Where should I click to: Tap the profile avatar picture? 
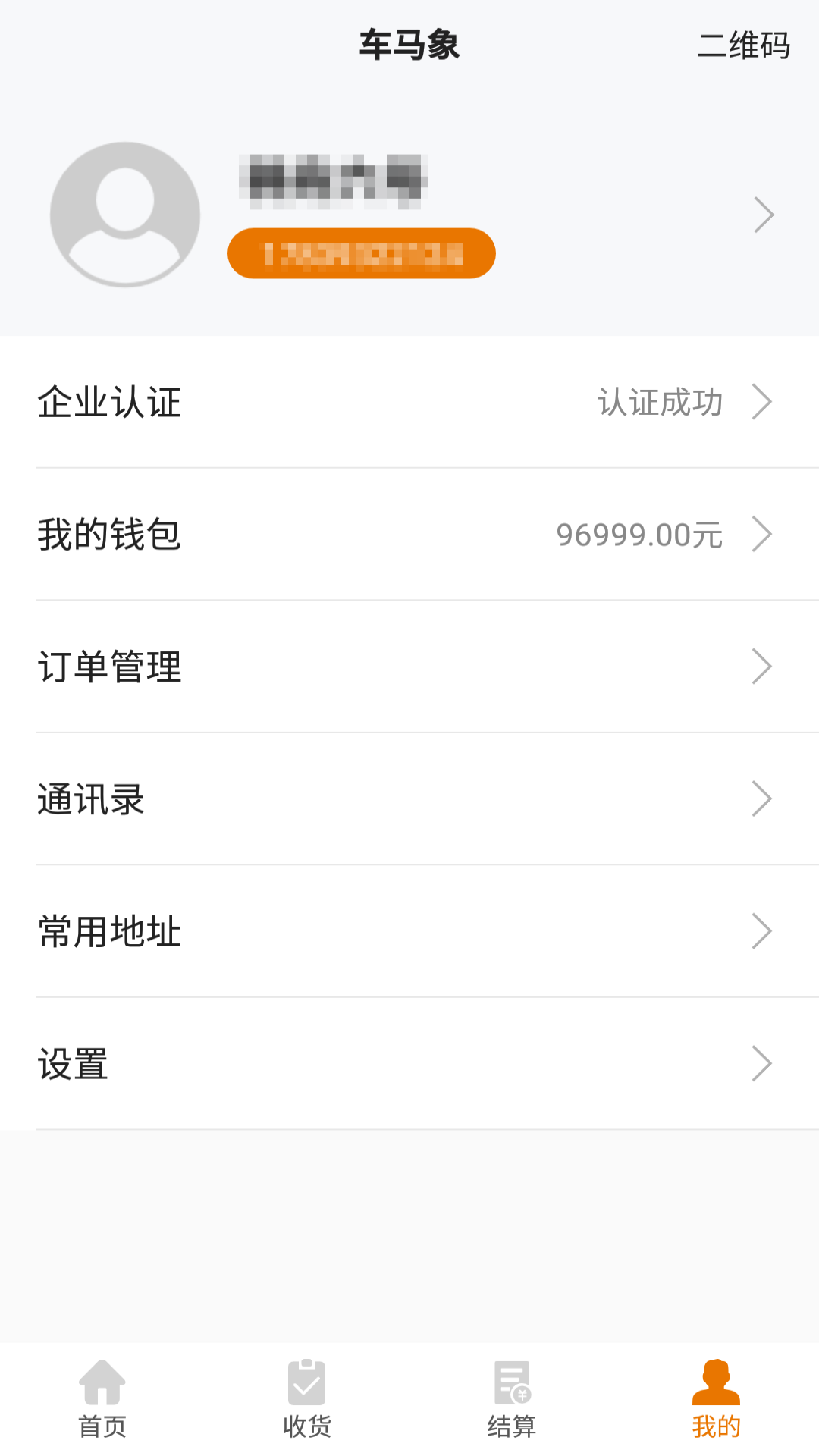125,215
